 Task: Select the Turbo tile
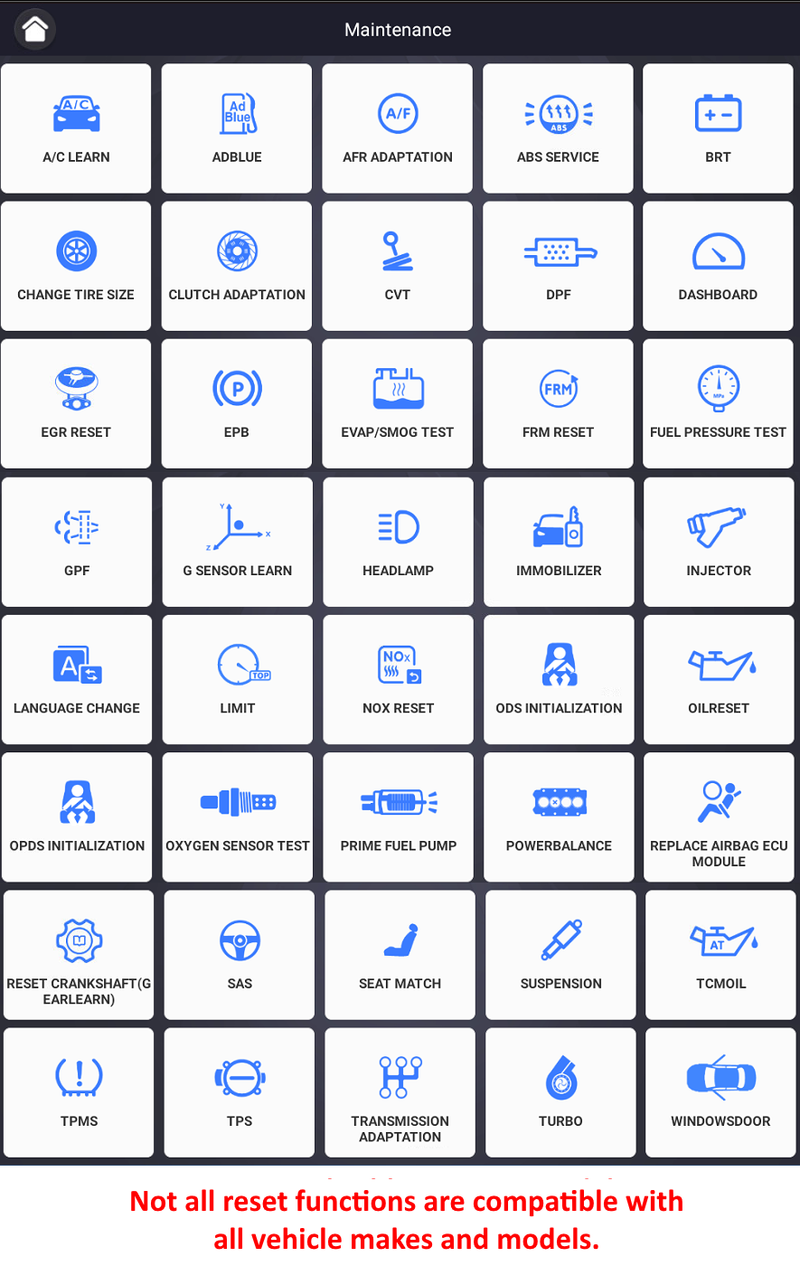[561, 1093]
